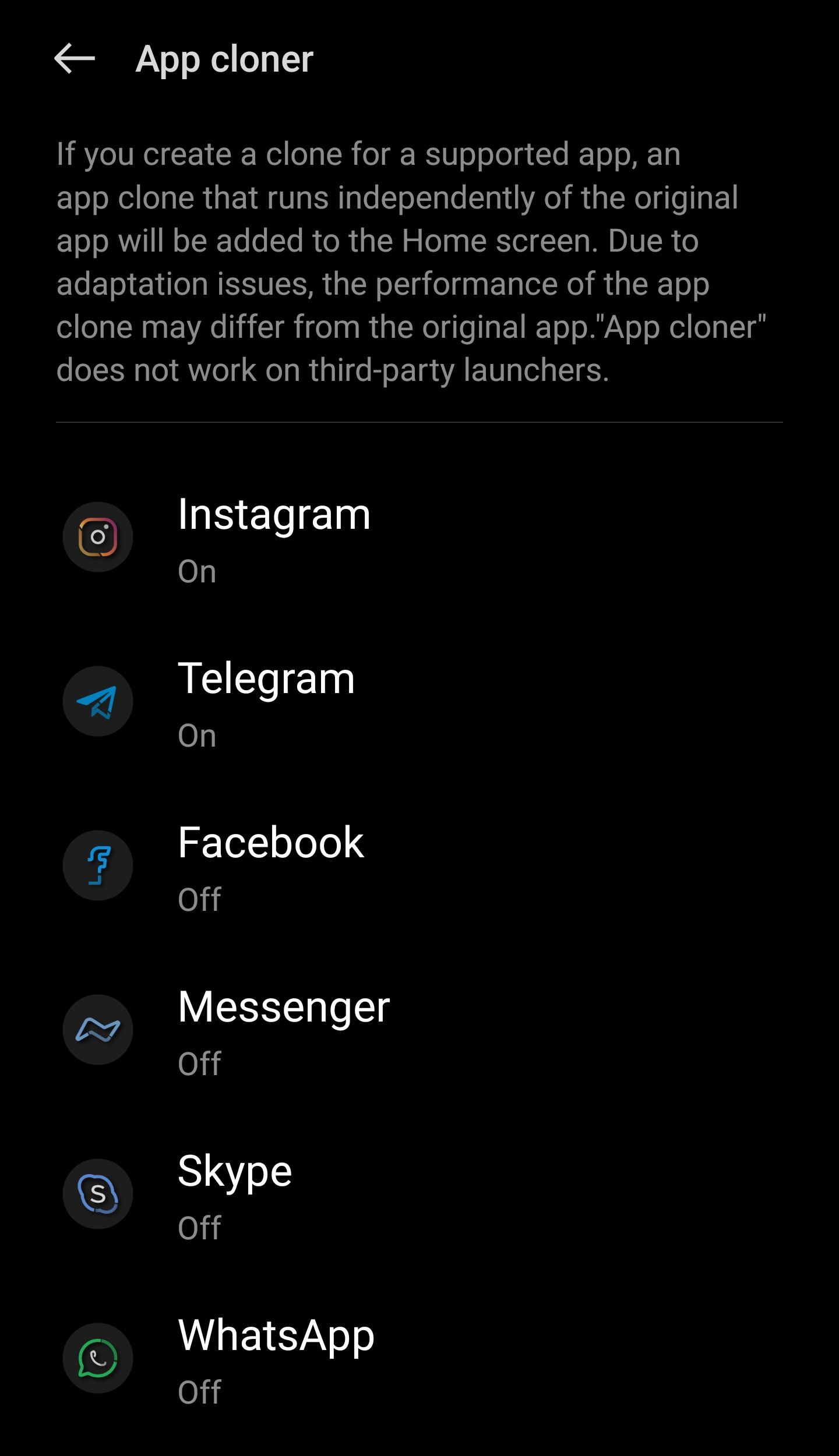
Task: Tap the App cloner title
Action: tap(224, 58)
